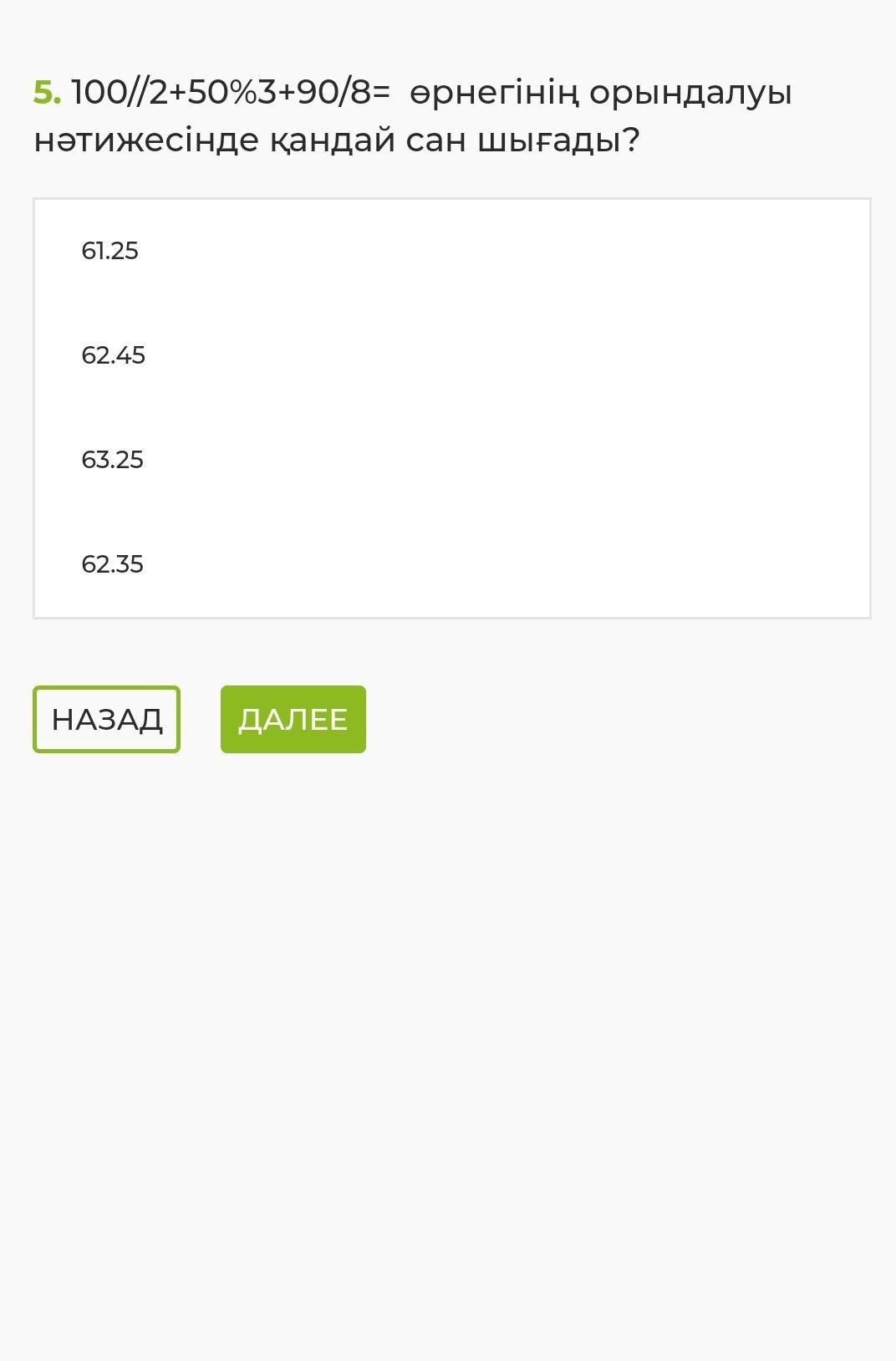The height and width of the screenshot is (1361, 896).
Task: Select answer 61.25
Action: pyautogui.click(x=110, y=251)
